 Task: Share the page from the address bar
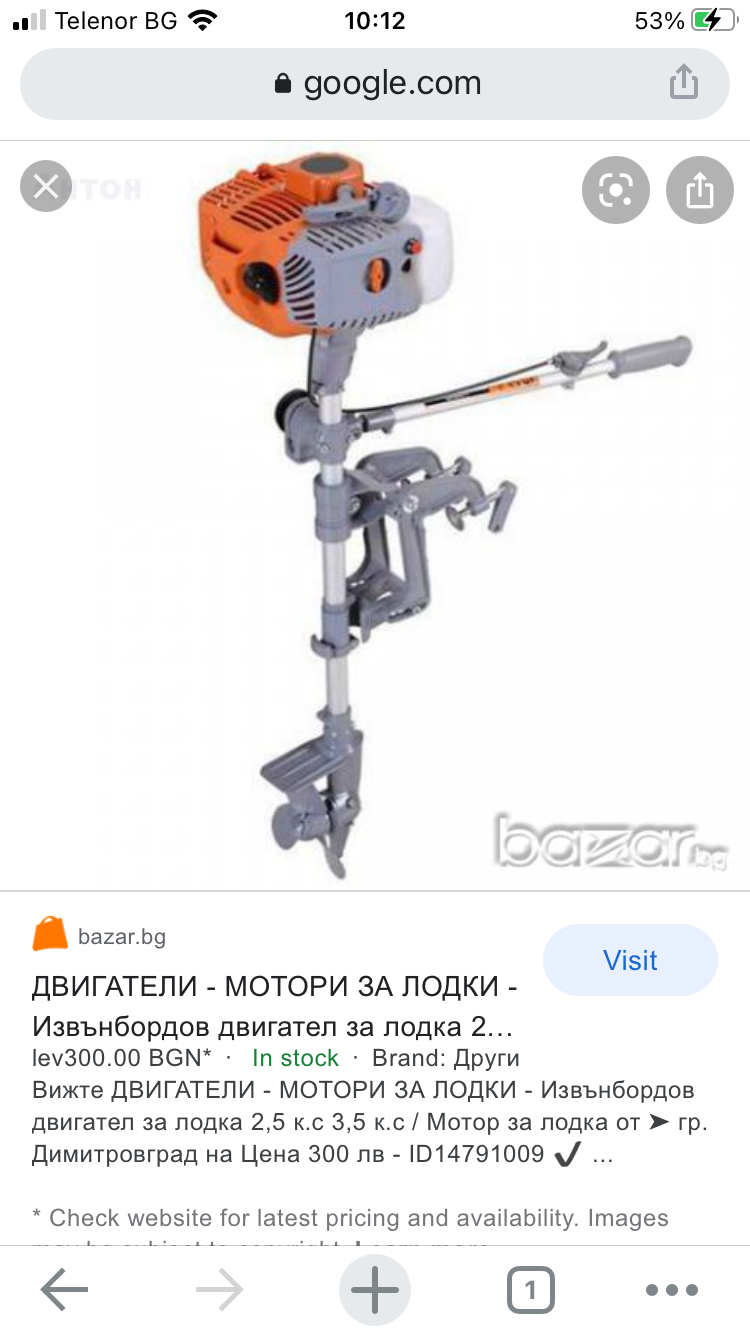tap(684, 83)
